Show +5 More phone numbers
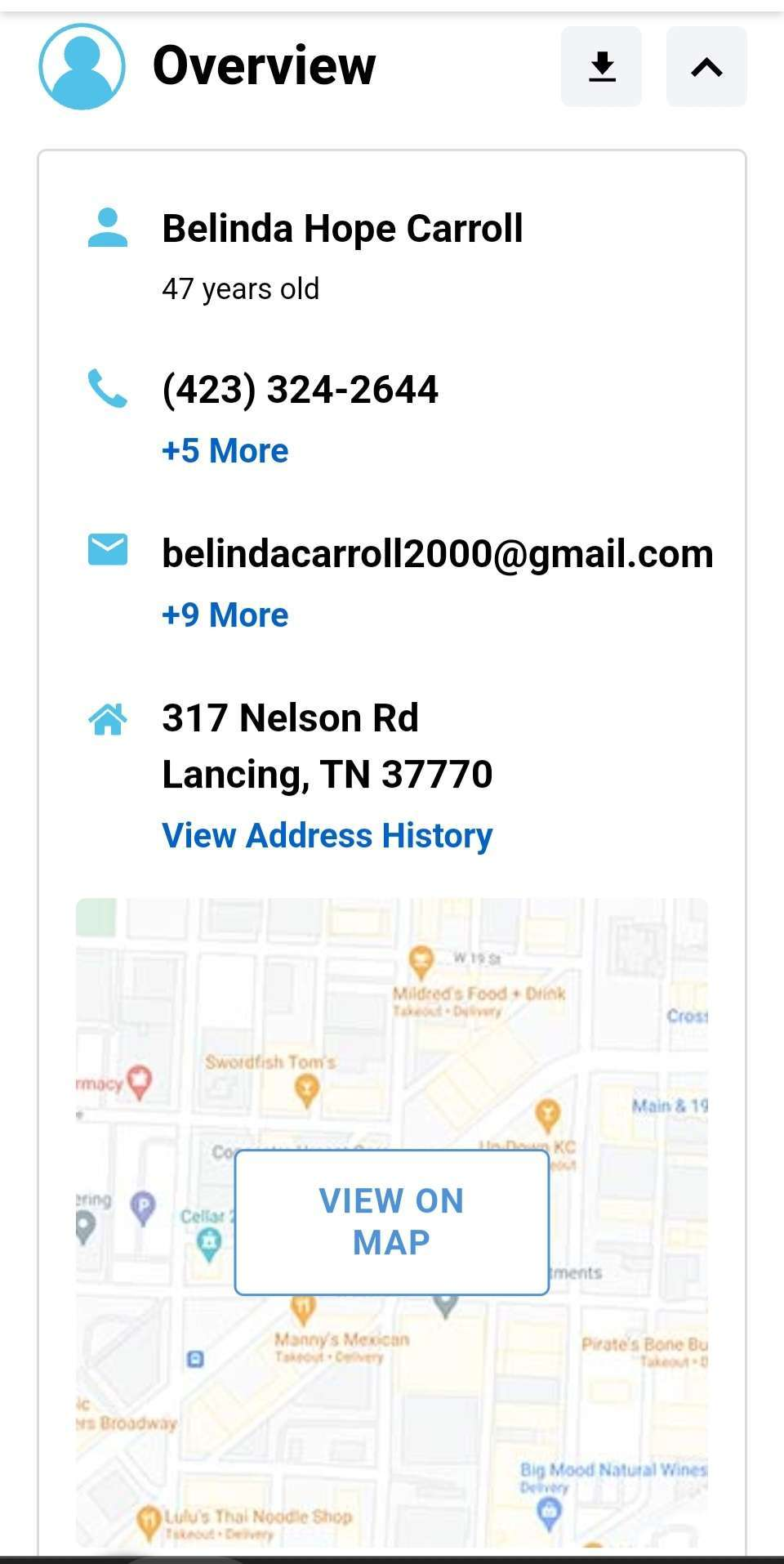 [x=225, y=451]
